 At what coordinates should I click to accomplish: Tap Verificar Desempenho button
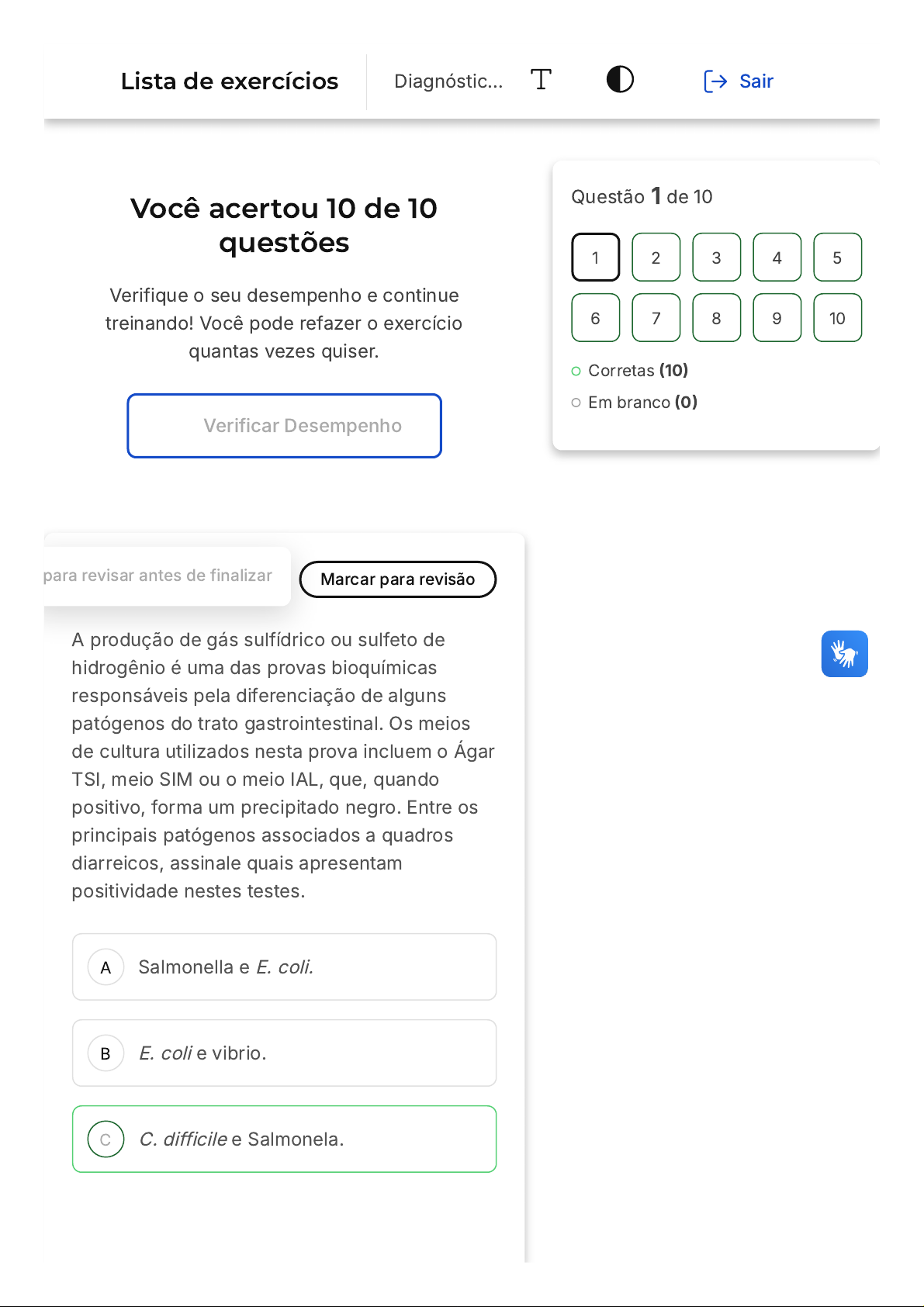coord(285,426)
